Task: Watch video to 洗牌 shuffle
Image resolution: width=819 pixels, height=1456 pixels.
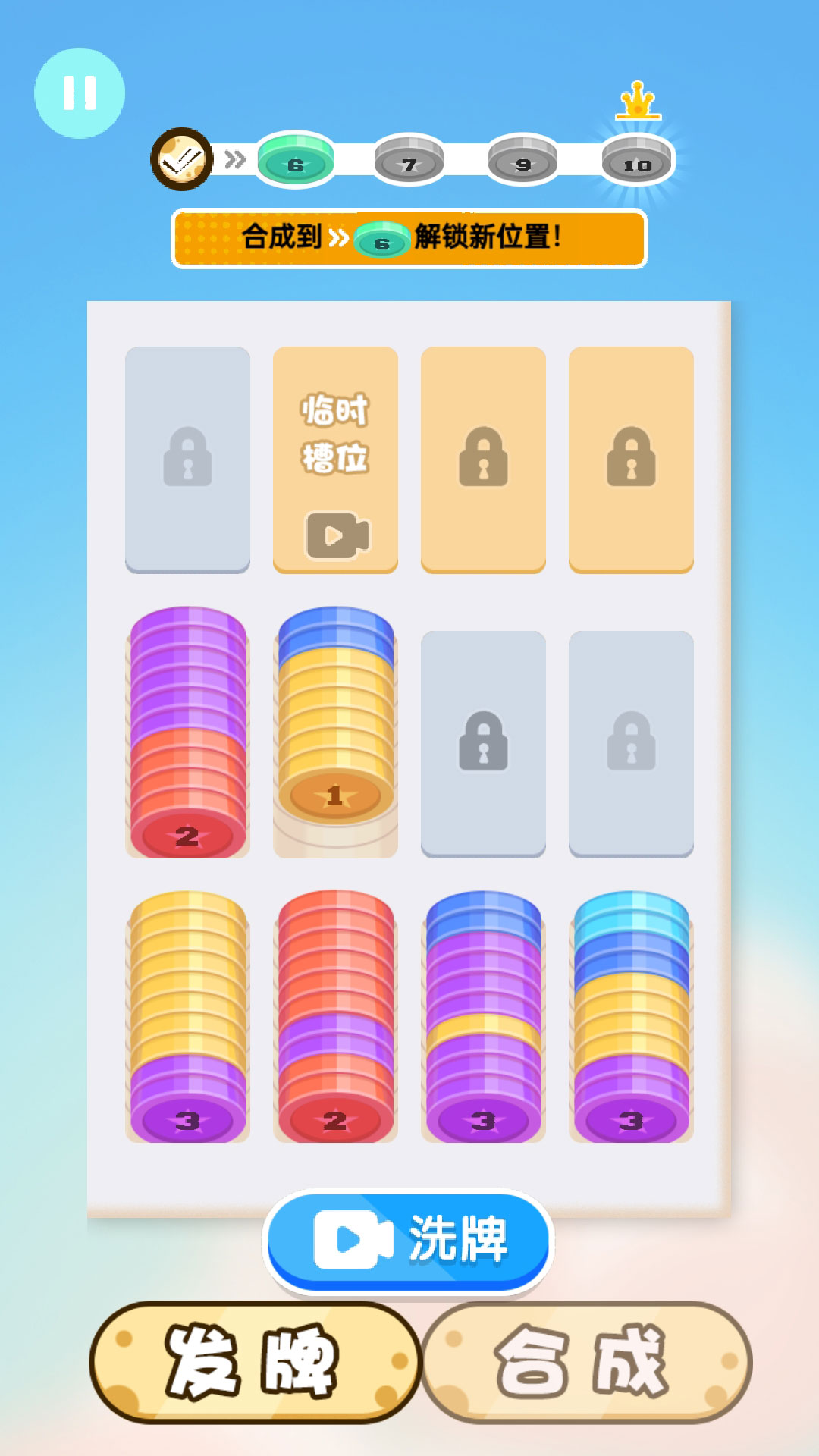Action: pos(409,1241)
